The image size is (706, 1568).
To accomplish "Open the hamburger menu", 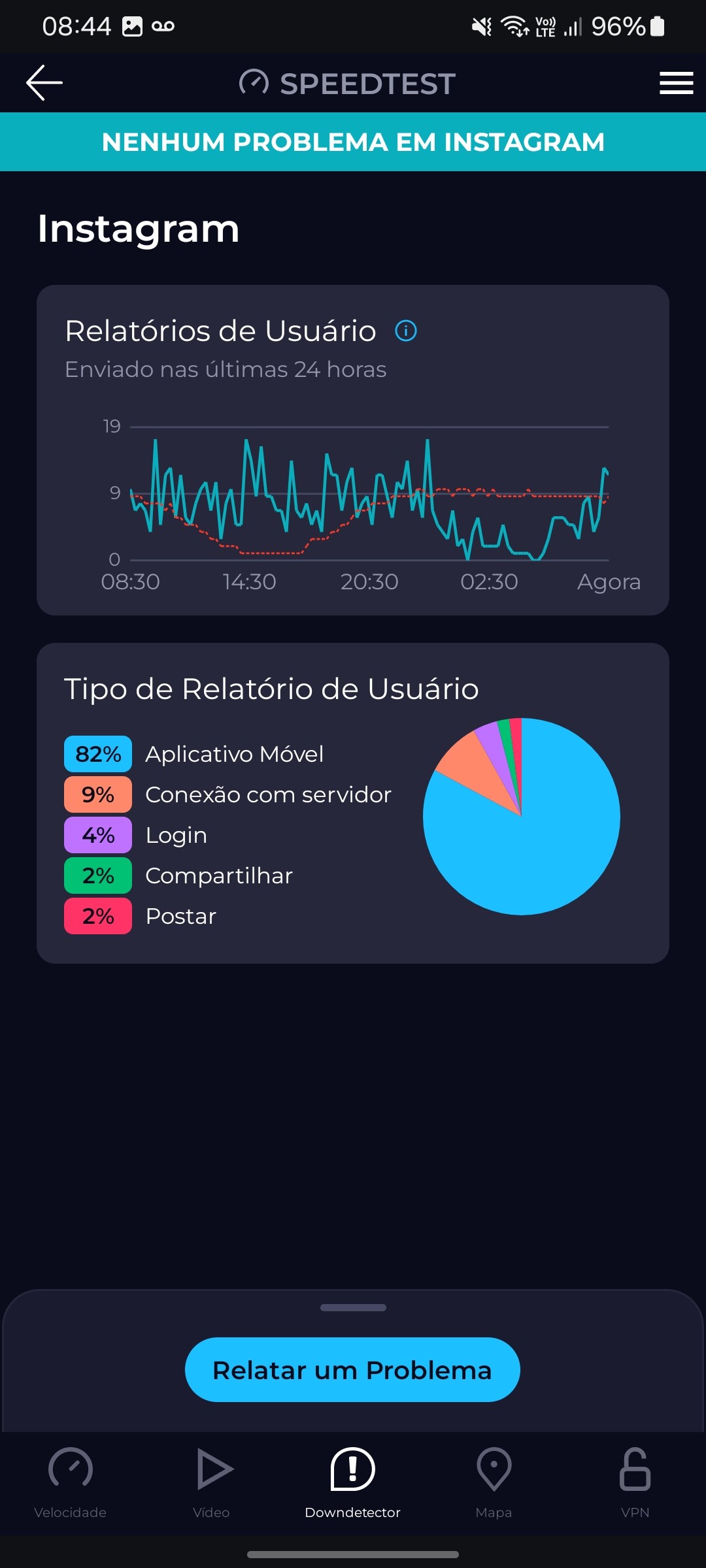I will [x=676, y=83].
